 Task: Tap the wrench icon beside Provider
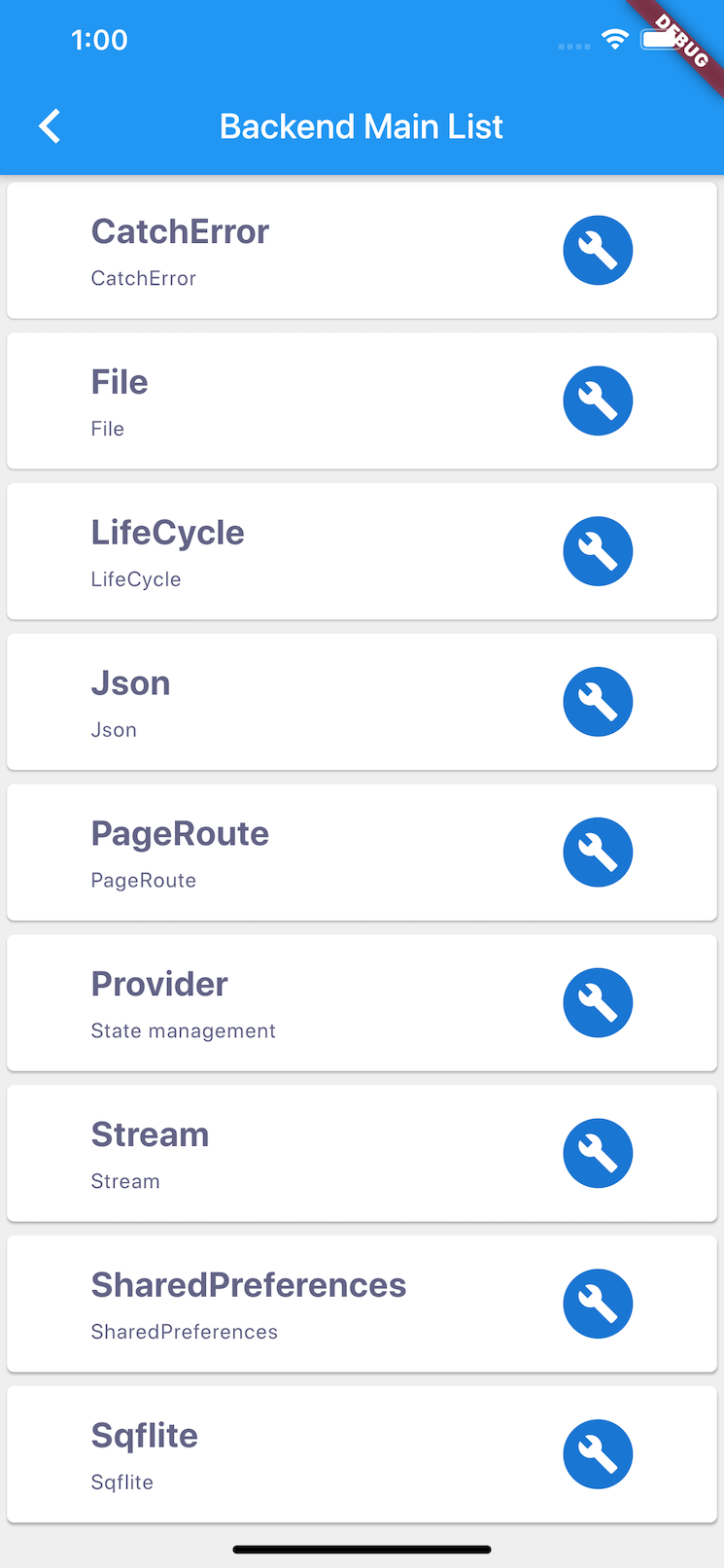click(598, 1003)
